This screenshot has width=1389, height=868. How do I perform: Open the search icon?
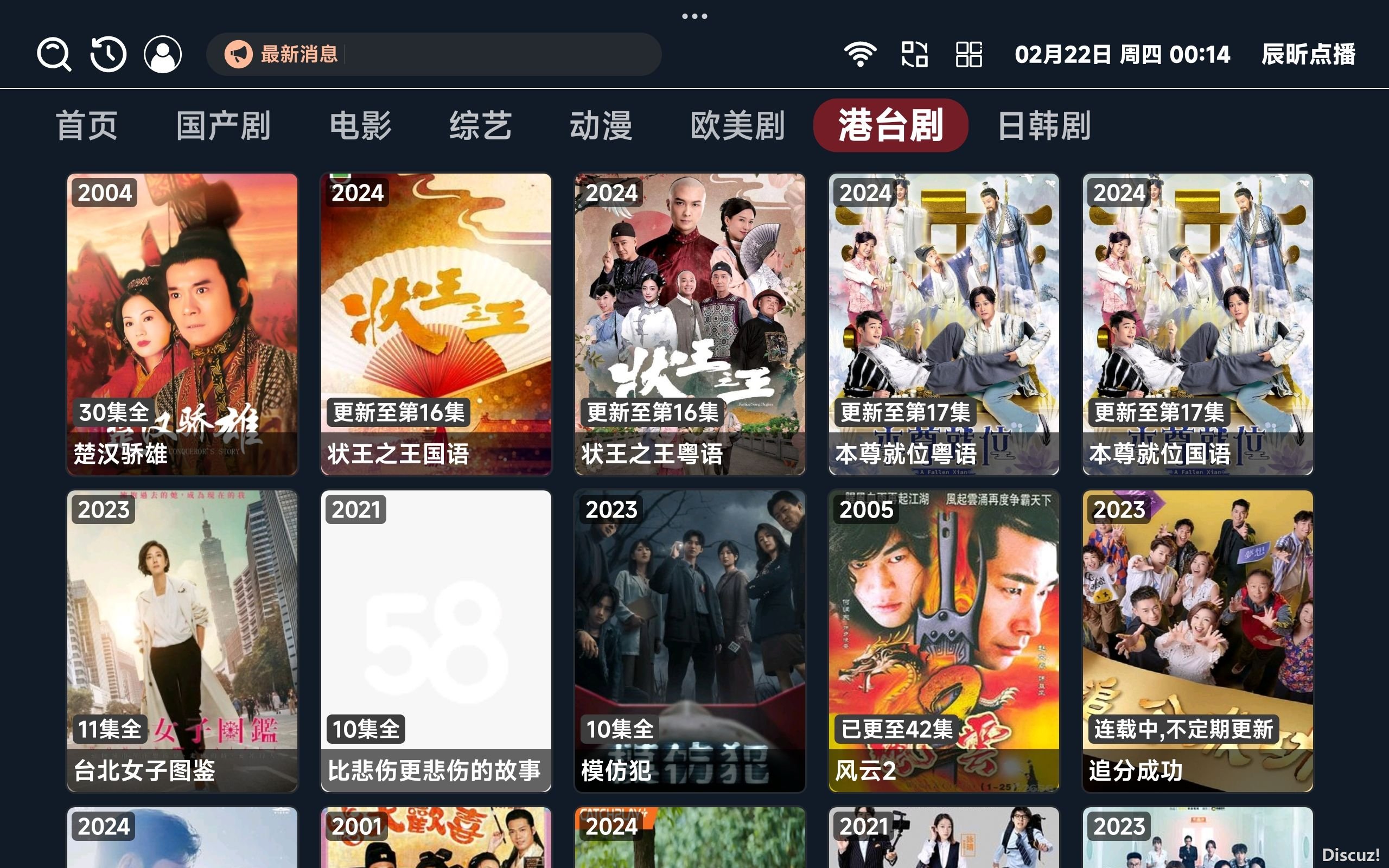pyautogui.click(x=54, y=55)
